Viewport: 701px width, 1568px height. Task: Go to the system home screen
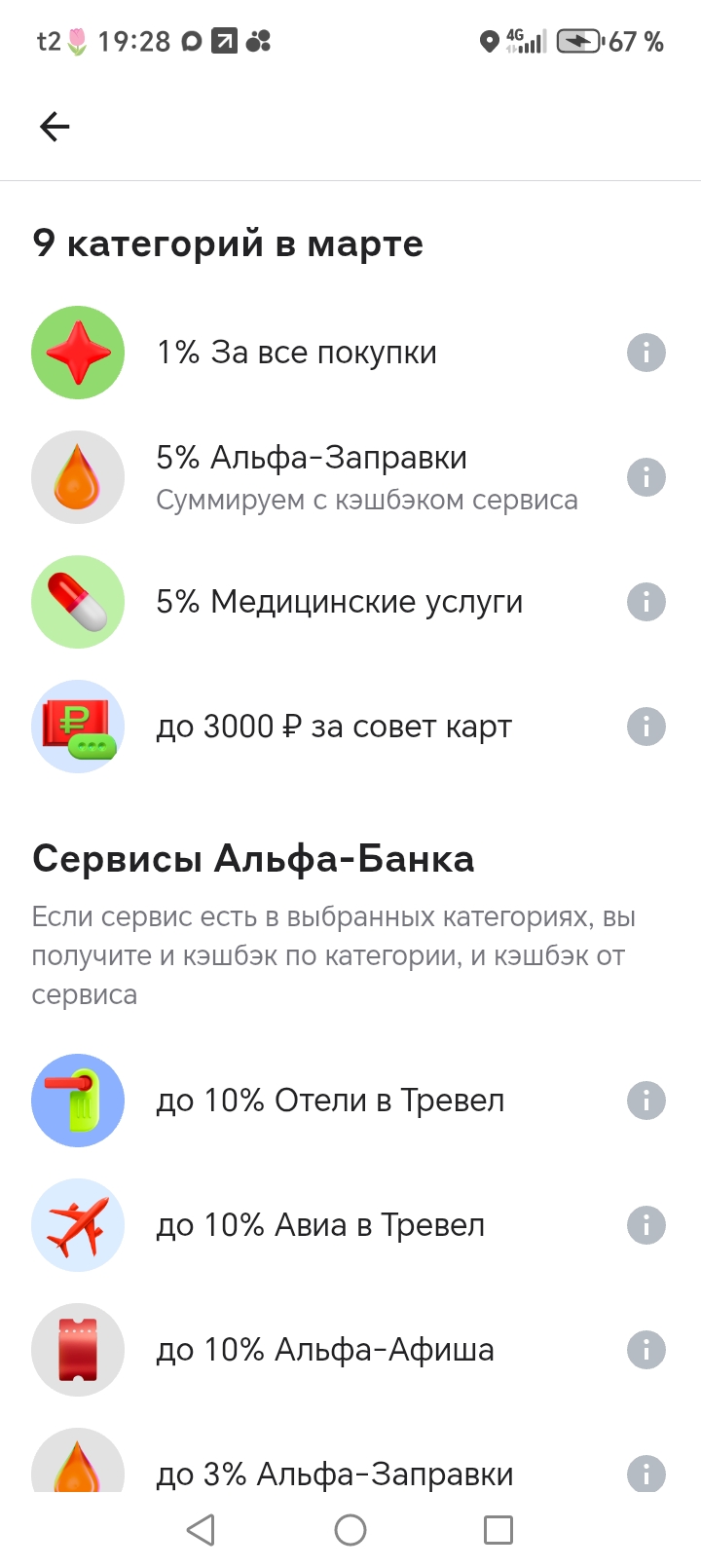point(350,1530)
